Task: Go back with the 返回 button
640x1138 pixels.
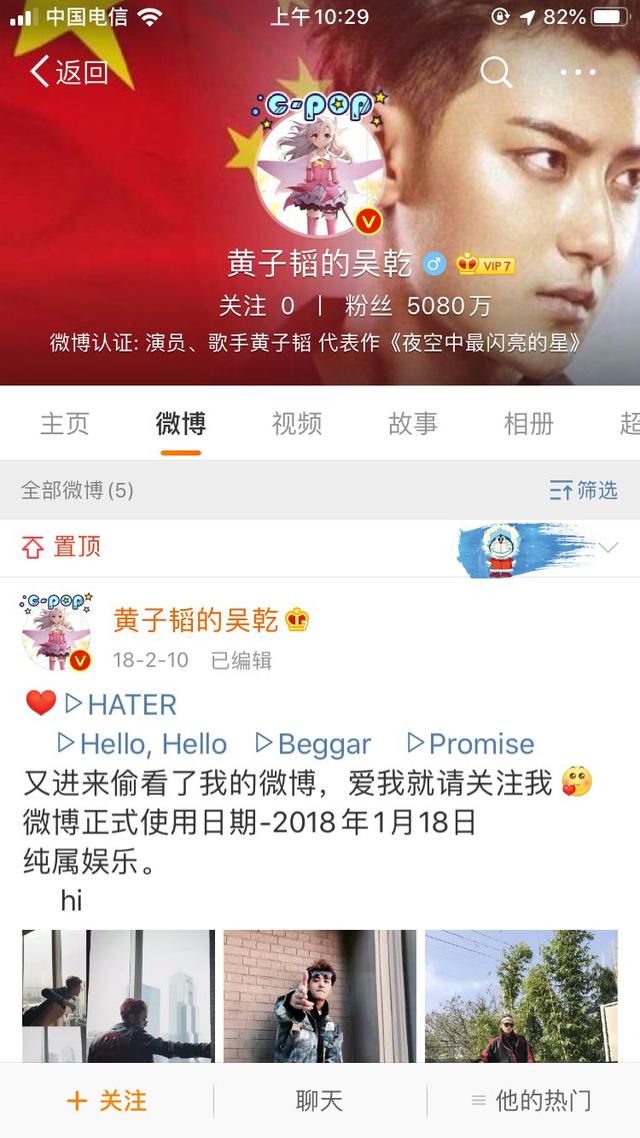Action: [x=69, y=72]
